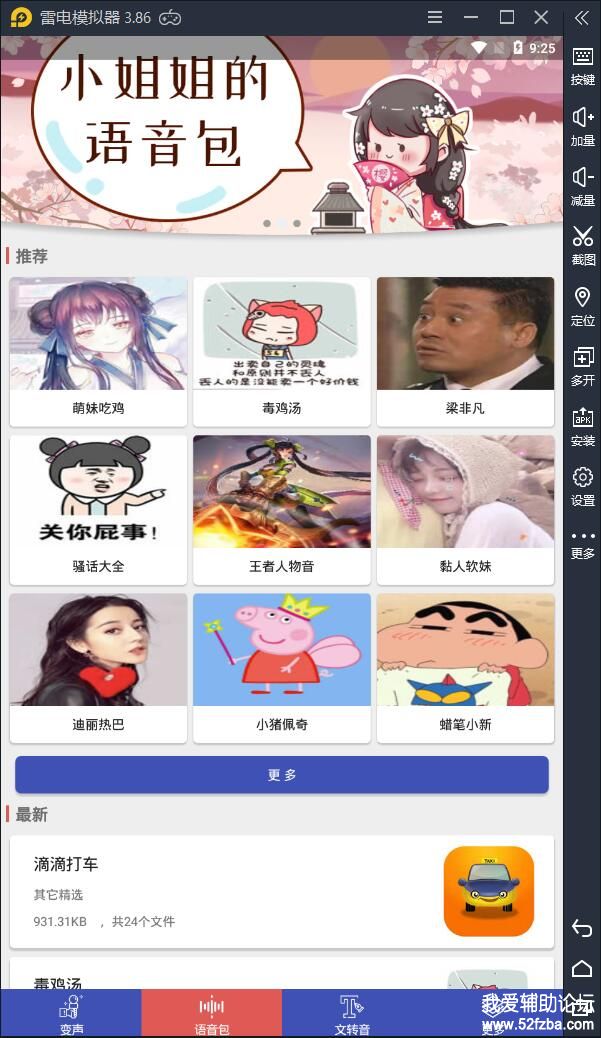This screenshot has height=1038, width=601.
Task: Go to the 文转音 tab
Action: pyautogui.click(x=352, y=1013)
